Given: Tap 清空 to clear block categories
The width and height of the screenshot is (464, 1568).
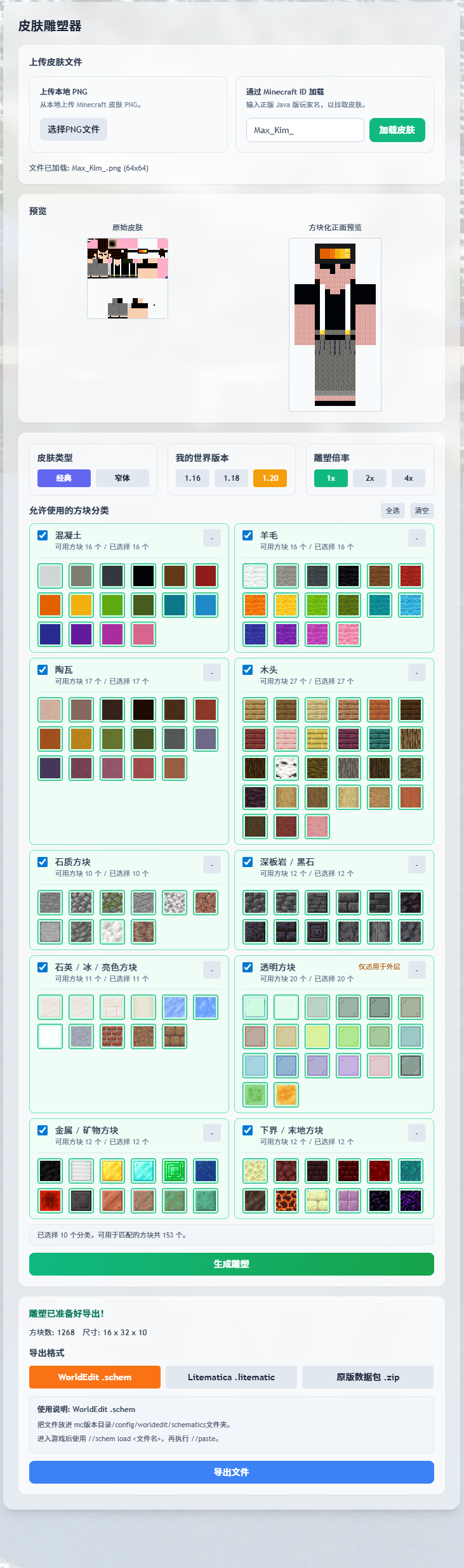Looking at the screenshot, I should pyautogui.click(x=422, y=511).
